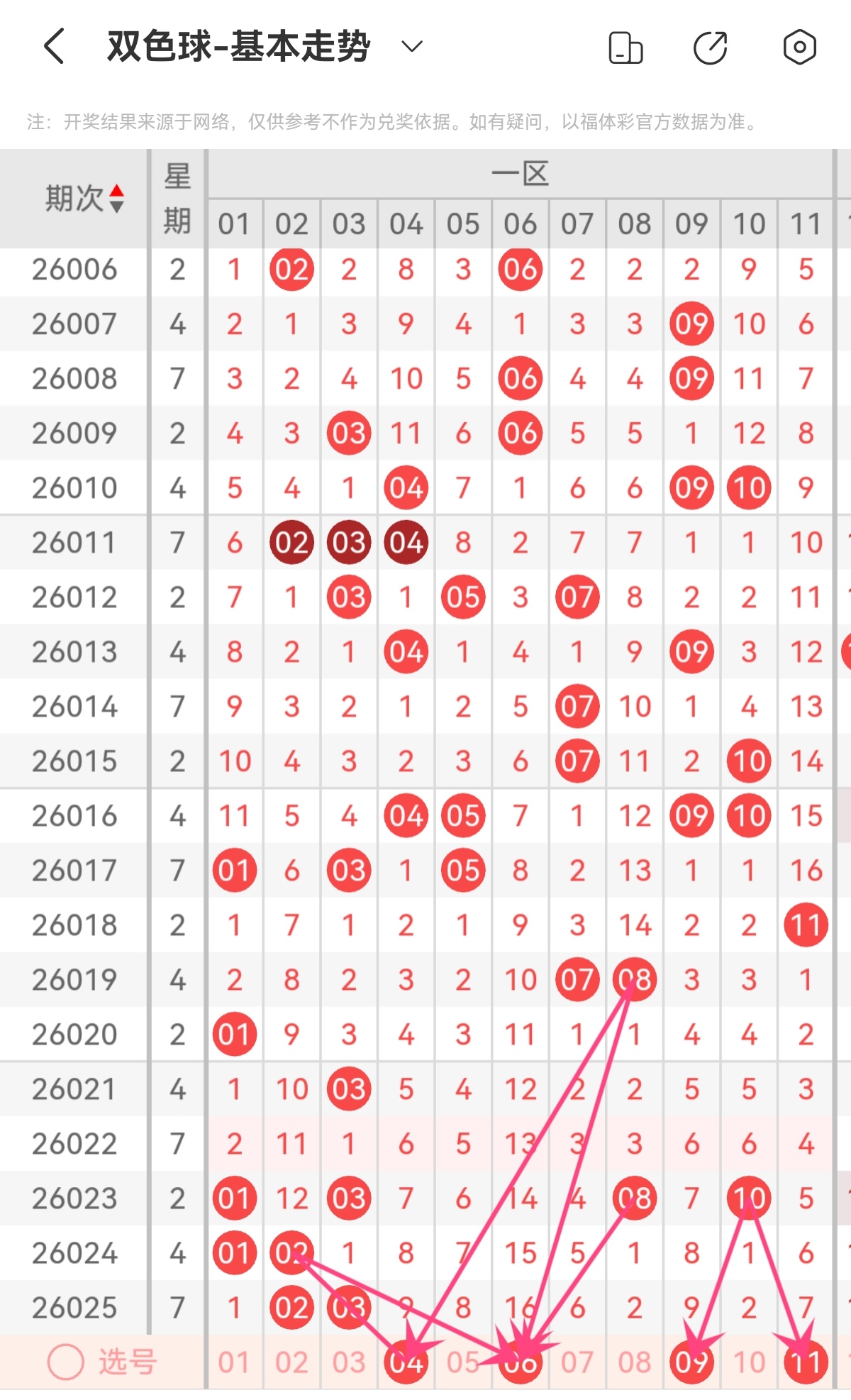851x1400 pixels.
Task: Deselect number 09 in the 选号 row
Action: [x=691, y=1362]
